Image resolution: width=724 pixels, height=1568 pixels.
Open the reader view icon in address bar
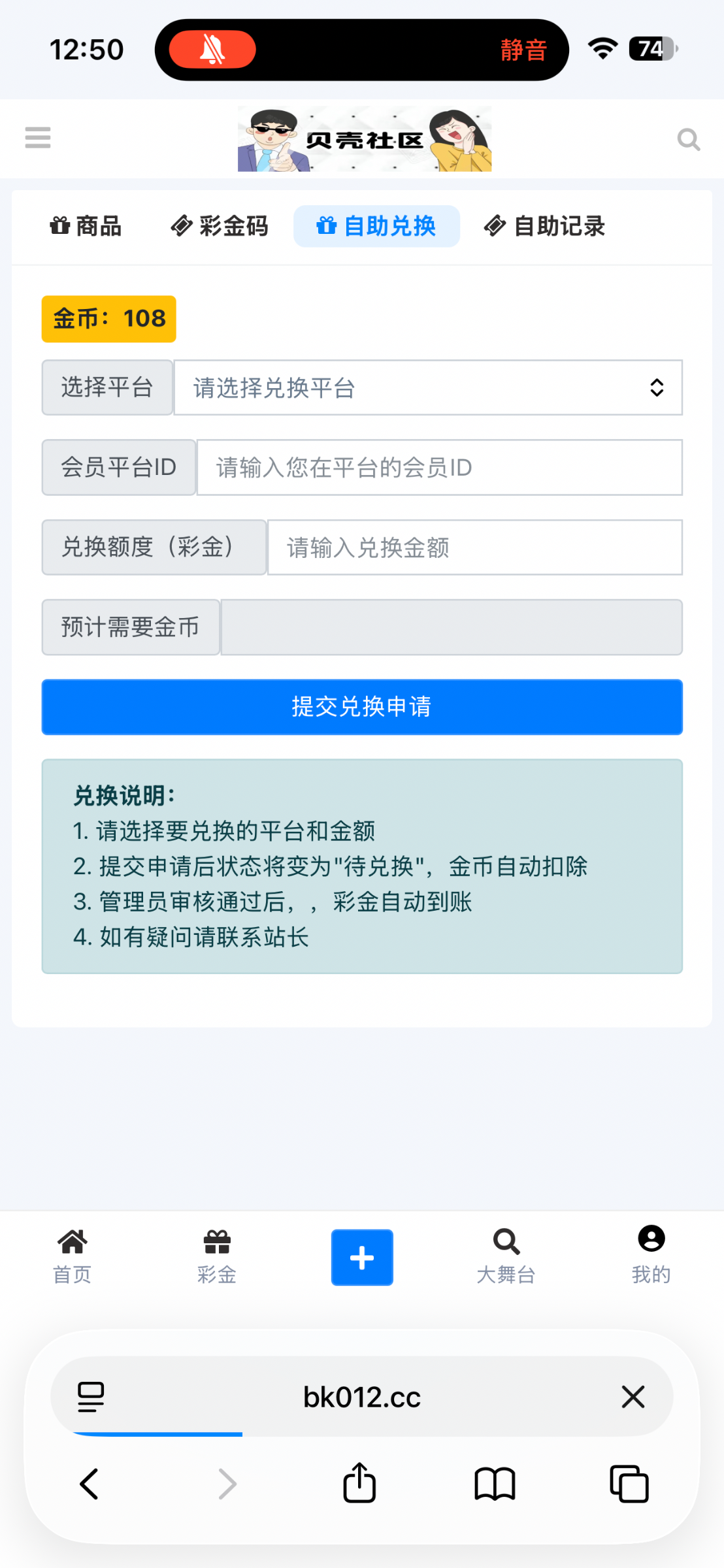pyautogui.click(x=91, y=1397)
